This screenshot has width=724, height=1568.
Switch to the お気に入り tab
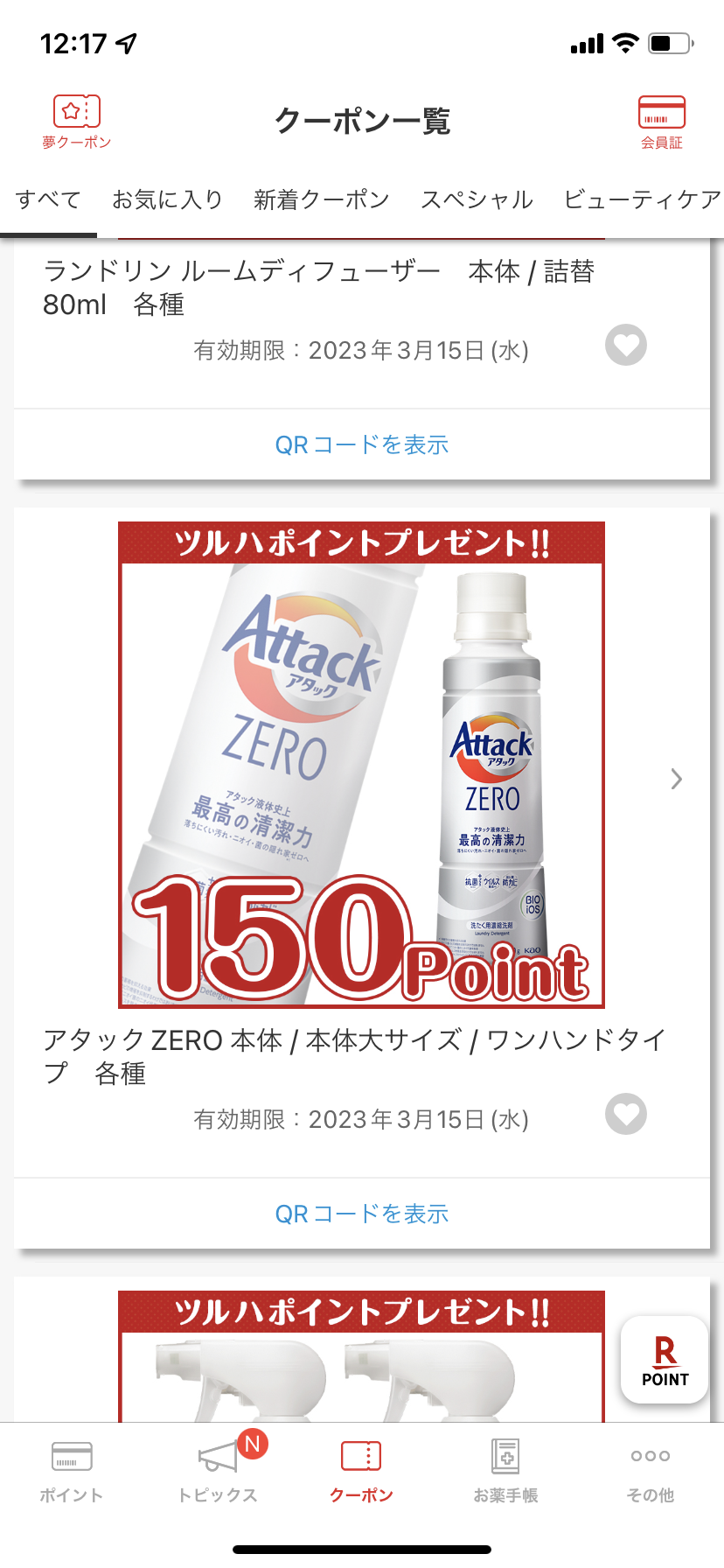click(x=167, y=200)
